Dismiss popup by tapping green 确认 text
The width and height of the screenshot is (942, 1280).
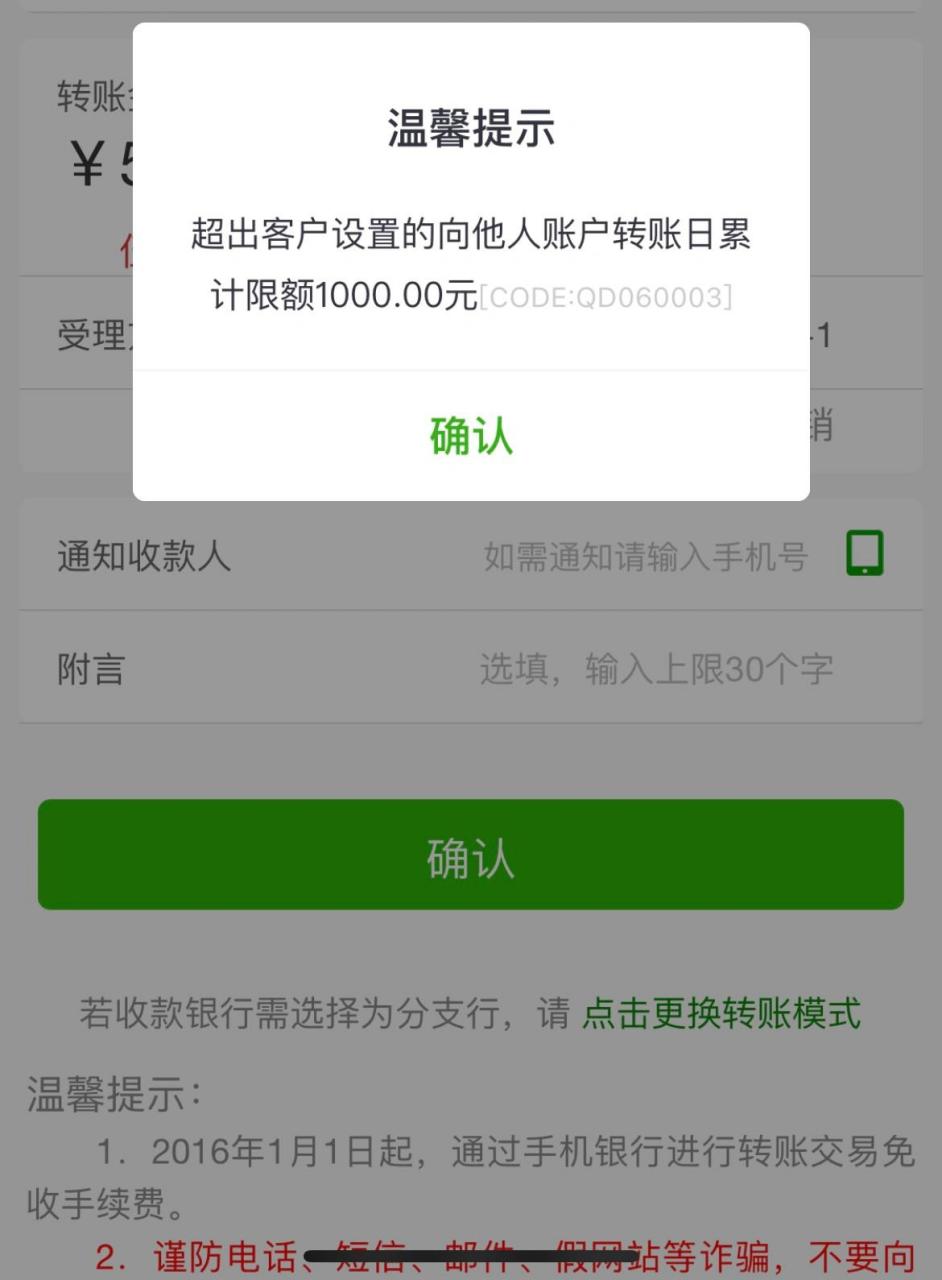click(x=470, y=438)
